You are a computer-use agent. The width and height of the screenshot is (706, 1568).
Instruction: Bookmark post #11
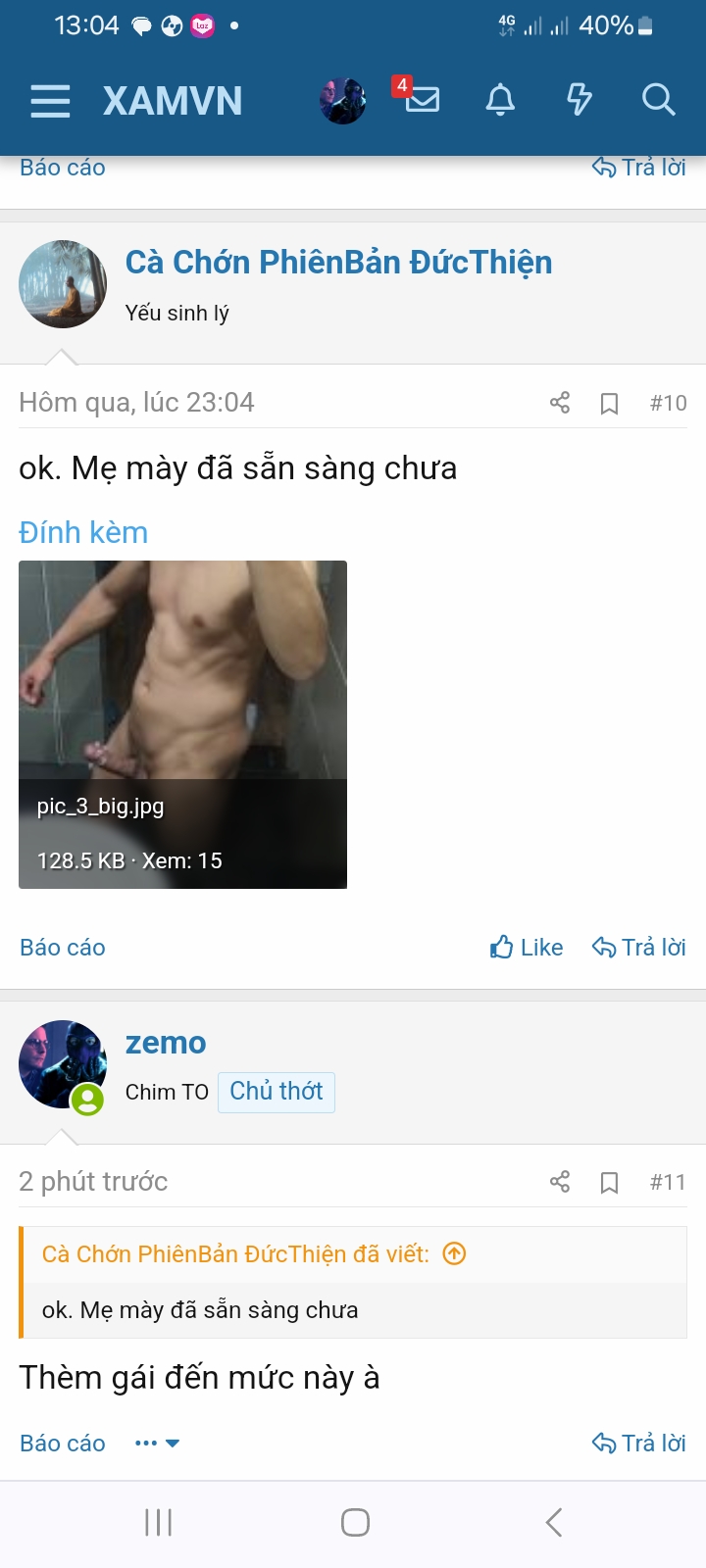609,1183
